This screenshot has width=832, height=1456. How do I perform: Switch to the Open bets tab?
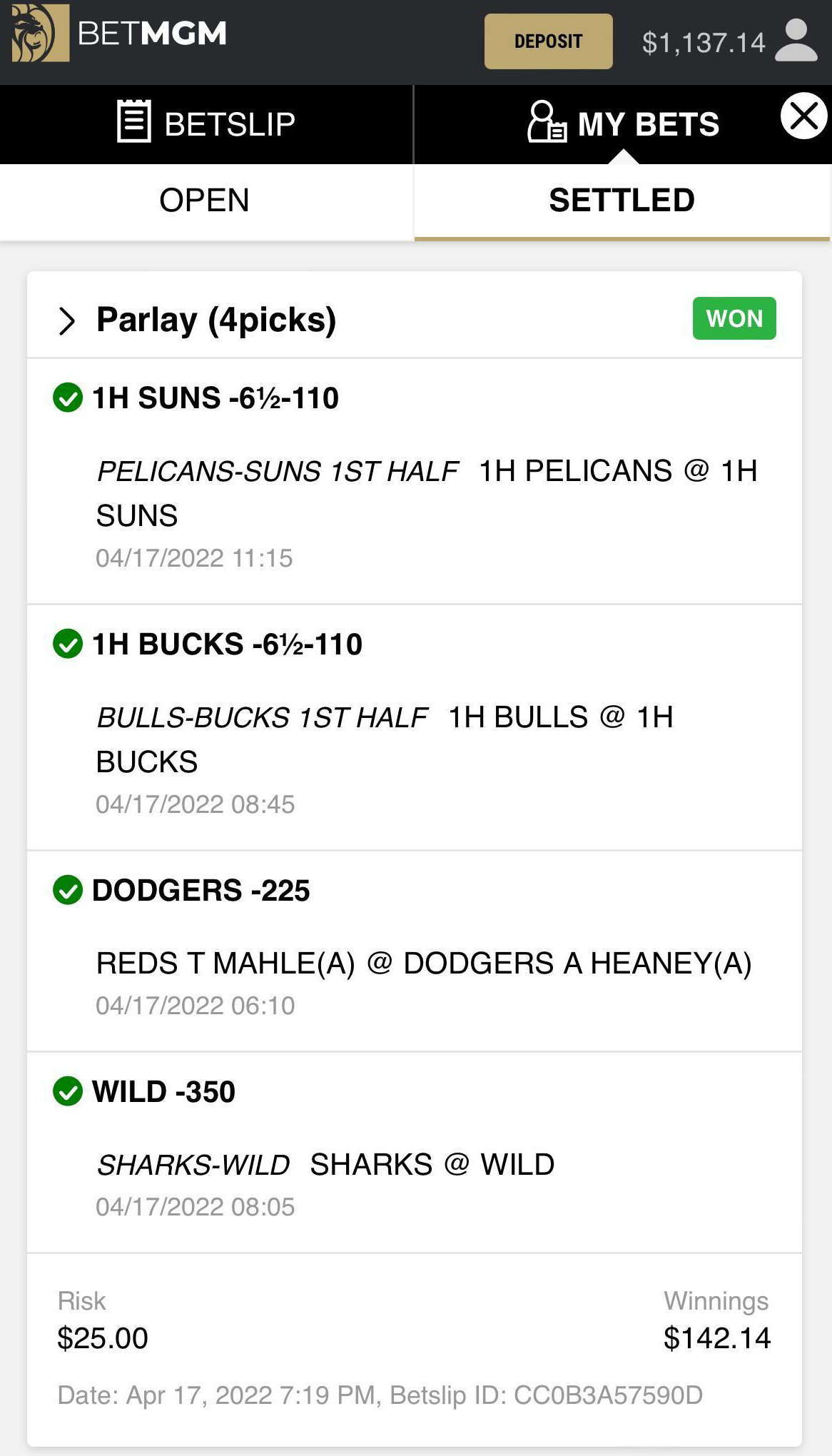pyautogui.click(x=206, y=201)
